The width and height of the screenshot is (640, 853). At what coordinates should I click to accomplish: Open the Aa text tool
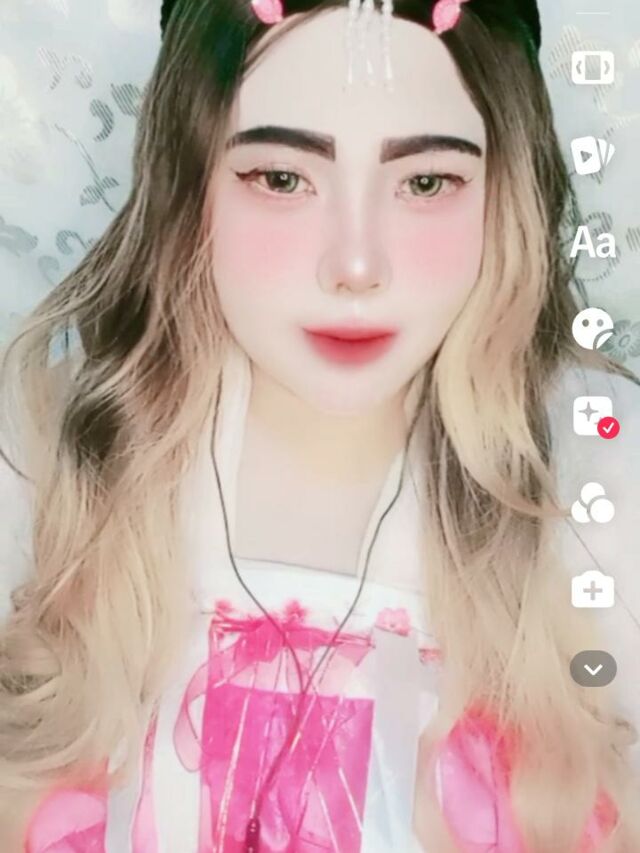point(593,243)
